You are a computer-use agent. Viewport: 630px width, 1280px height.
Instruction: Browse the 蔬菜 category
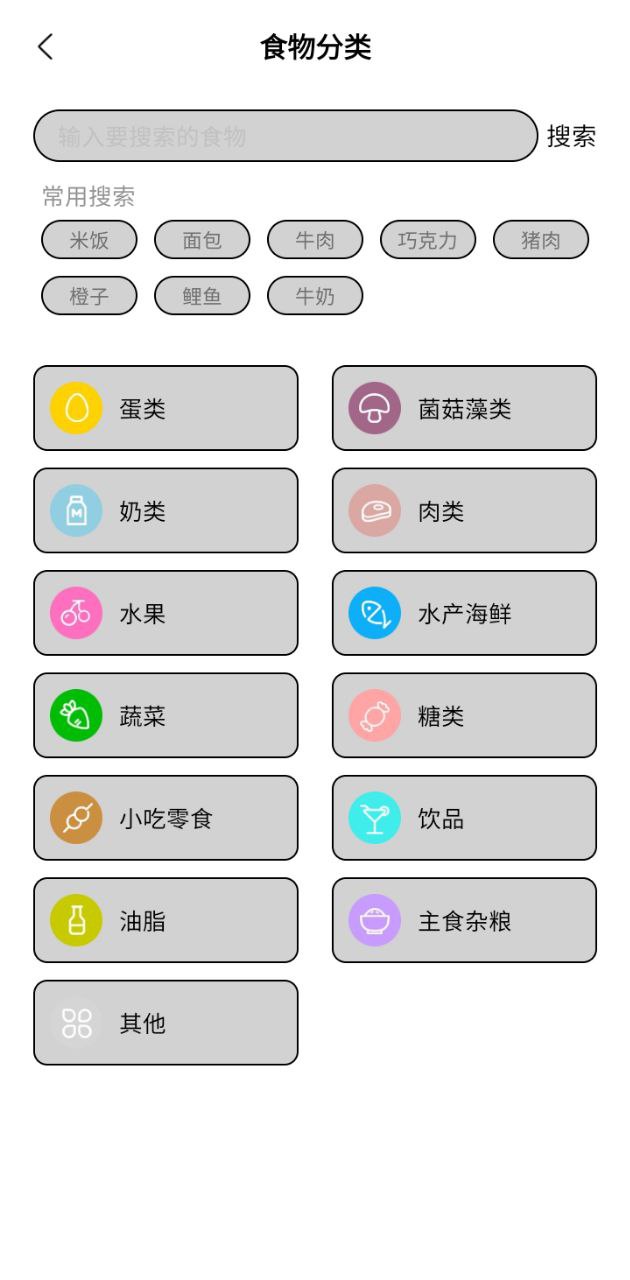coord(166,715)
